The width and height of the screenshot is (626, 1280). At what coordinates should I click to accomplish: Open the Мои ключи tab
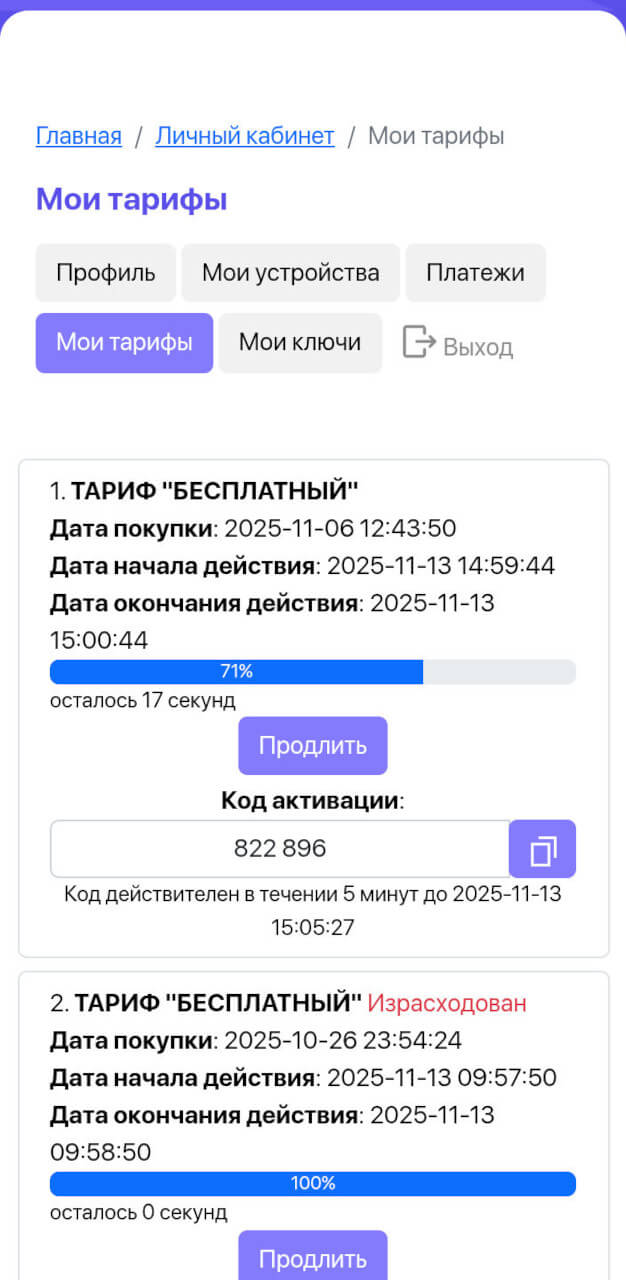pos(300,343)
